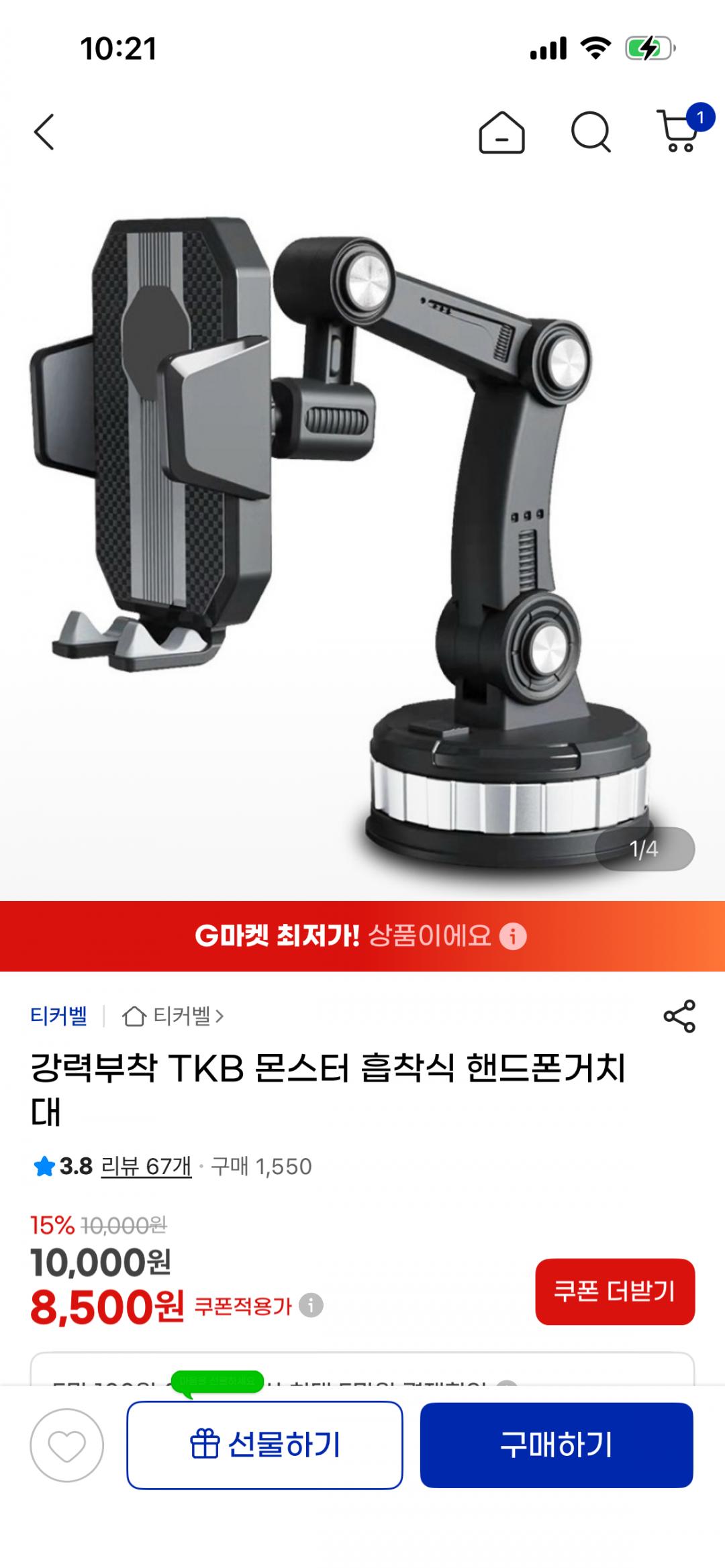
Task: Share this product
Action: coord(679,1016)
